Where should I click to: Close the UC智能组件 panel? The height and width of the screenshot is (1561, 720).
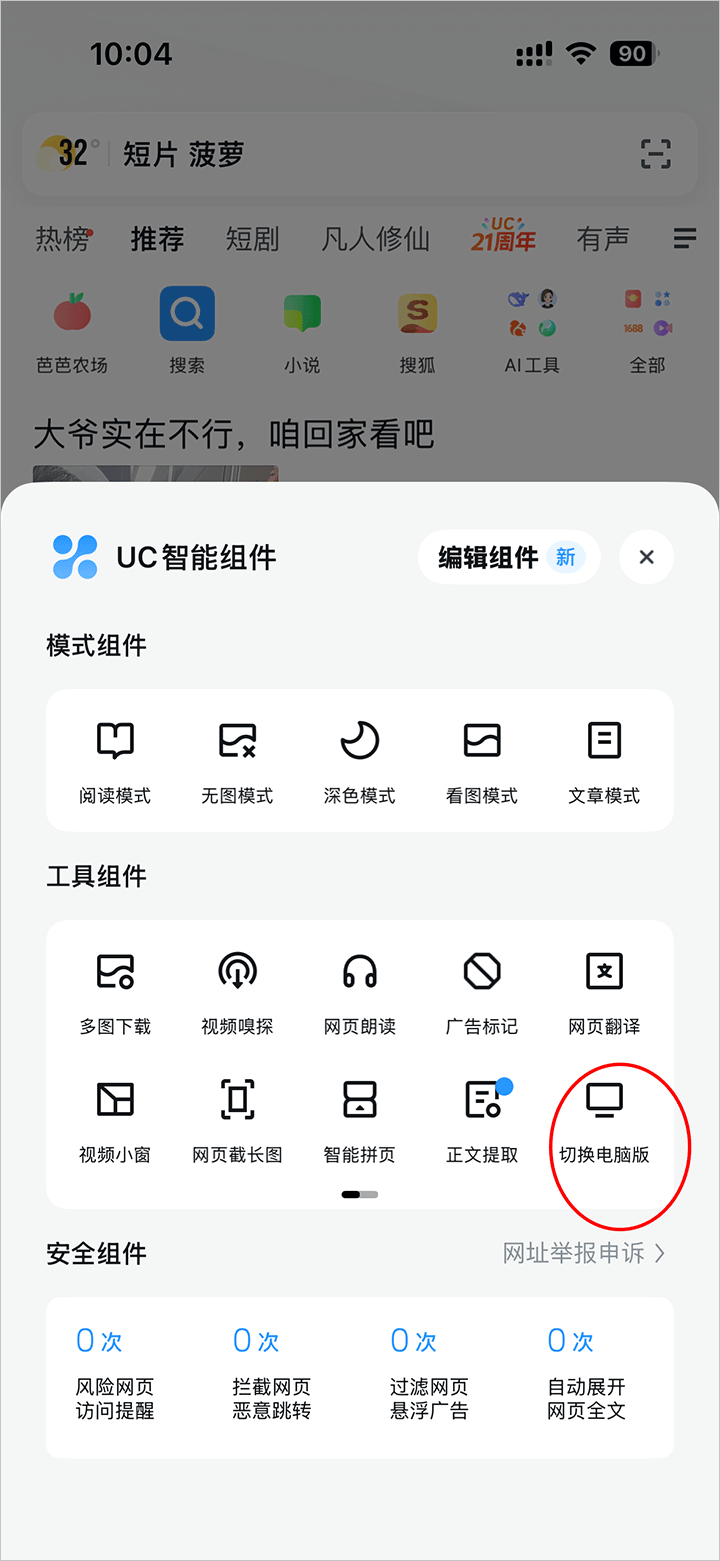click(x=646, y=557)
